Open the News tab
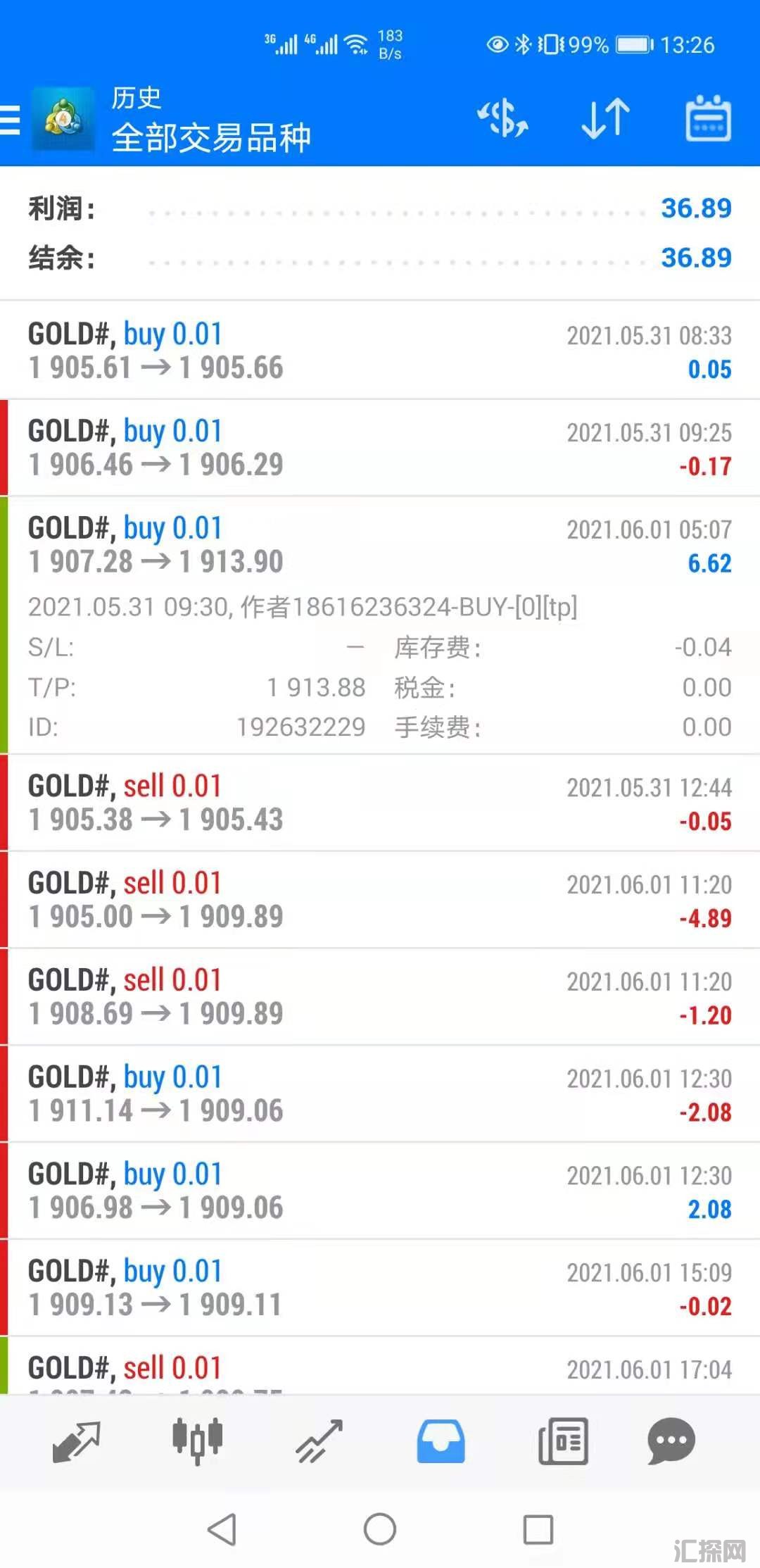The height and width of the screenshot is (1568, 760). pos(563,1441)
